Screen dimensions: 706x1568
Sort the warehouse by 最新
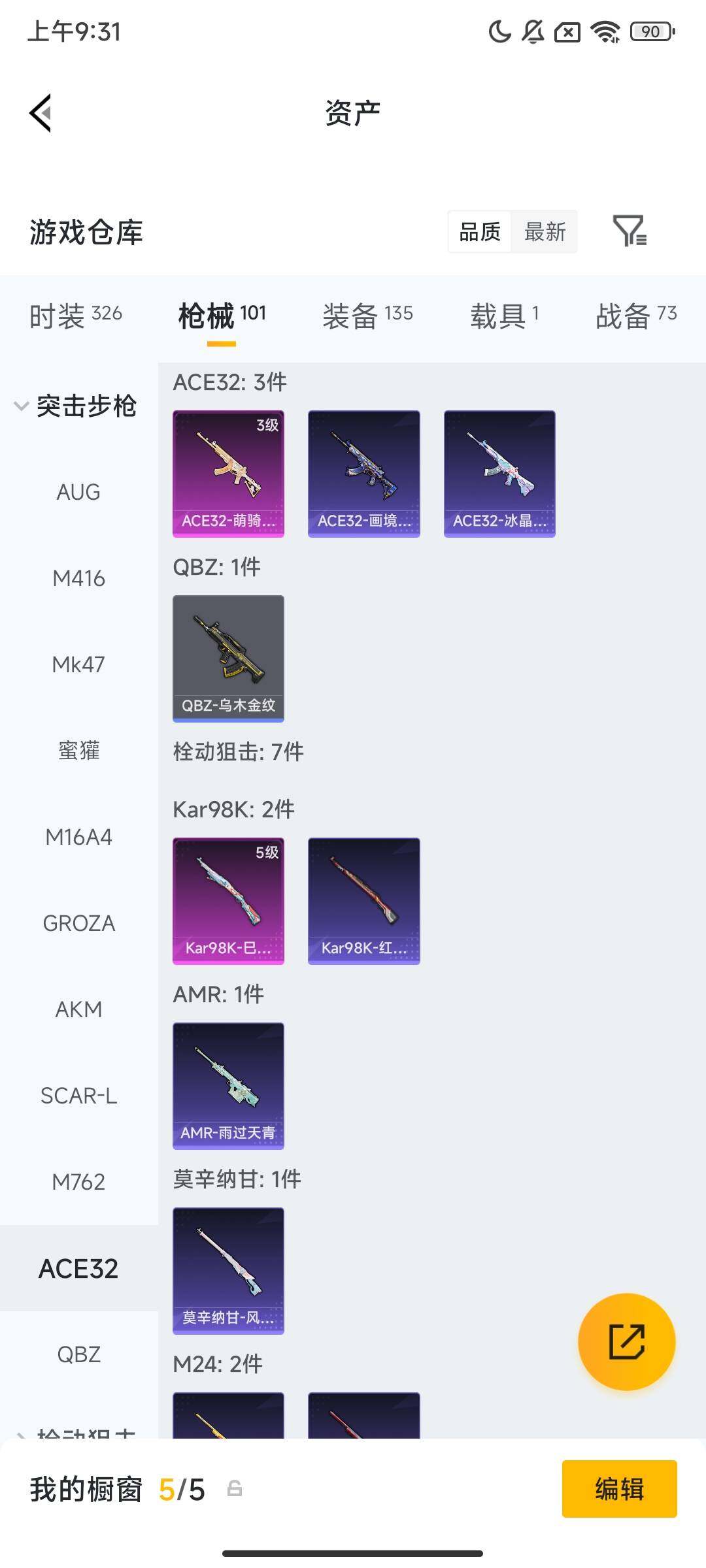[x=545, y=231]
